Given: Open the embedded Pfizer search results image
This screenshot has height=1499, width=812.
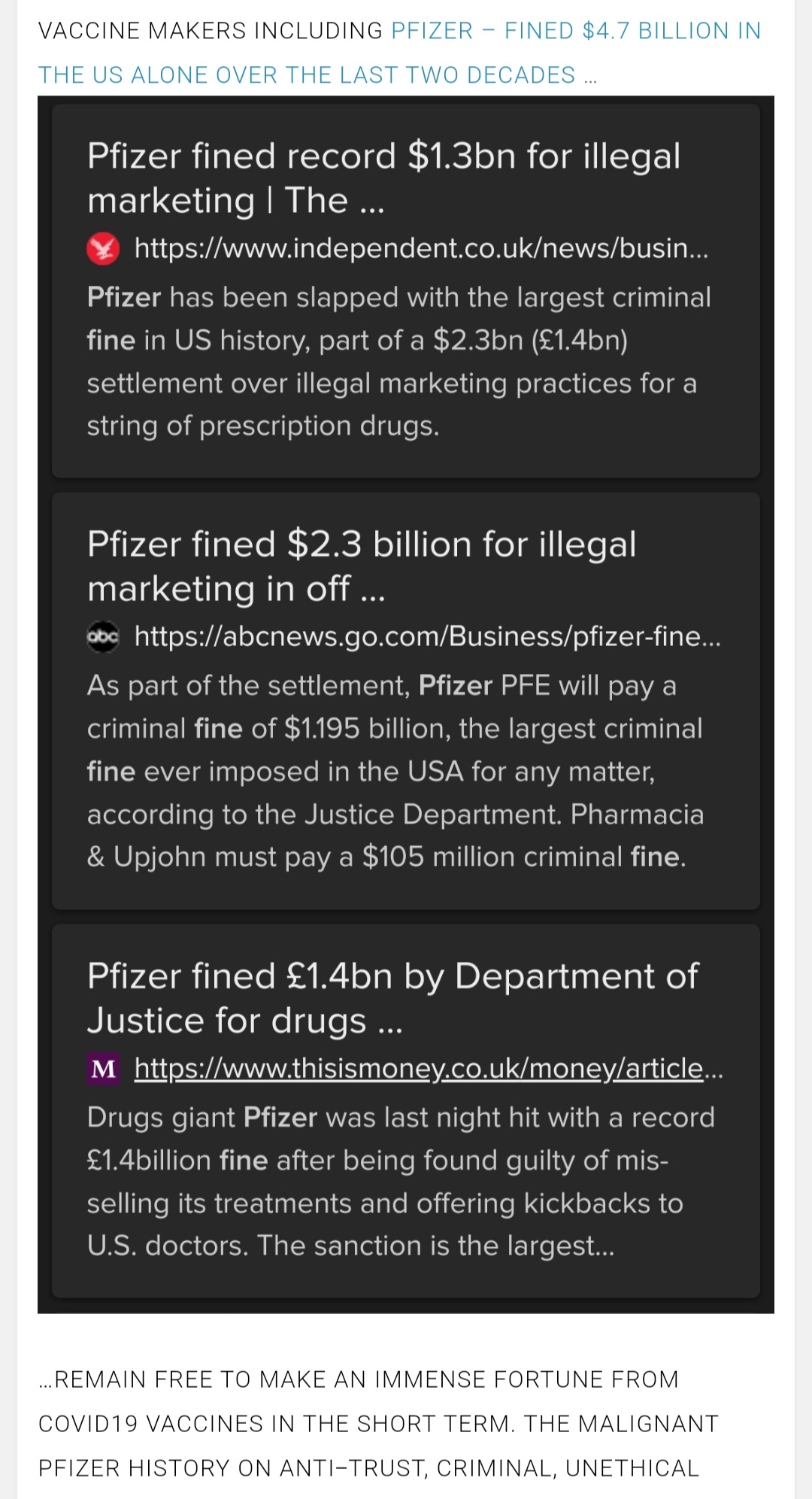Looking at the screenshot, I should pos(406,704).
